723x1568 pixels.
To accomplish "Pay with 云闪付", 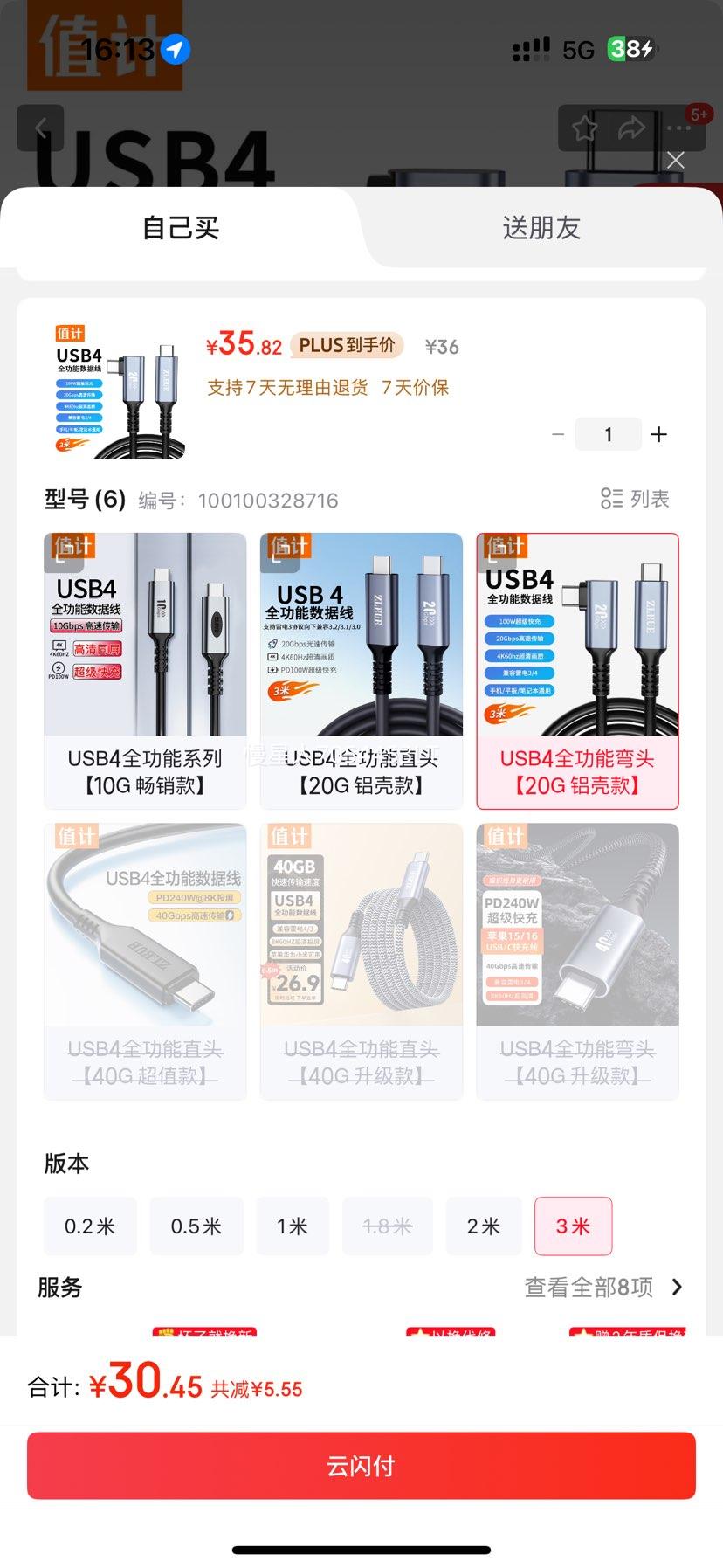I will [x=361, y=1466].
